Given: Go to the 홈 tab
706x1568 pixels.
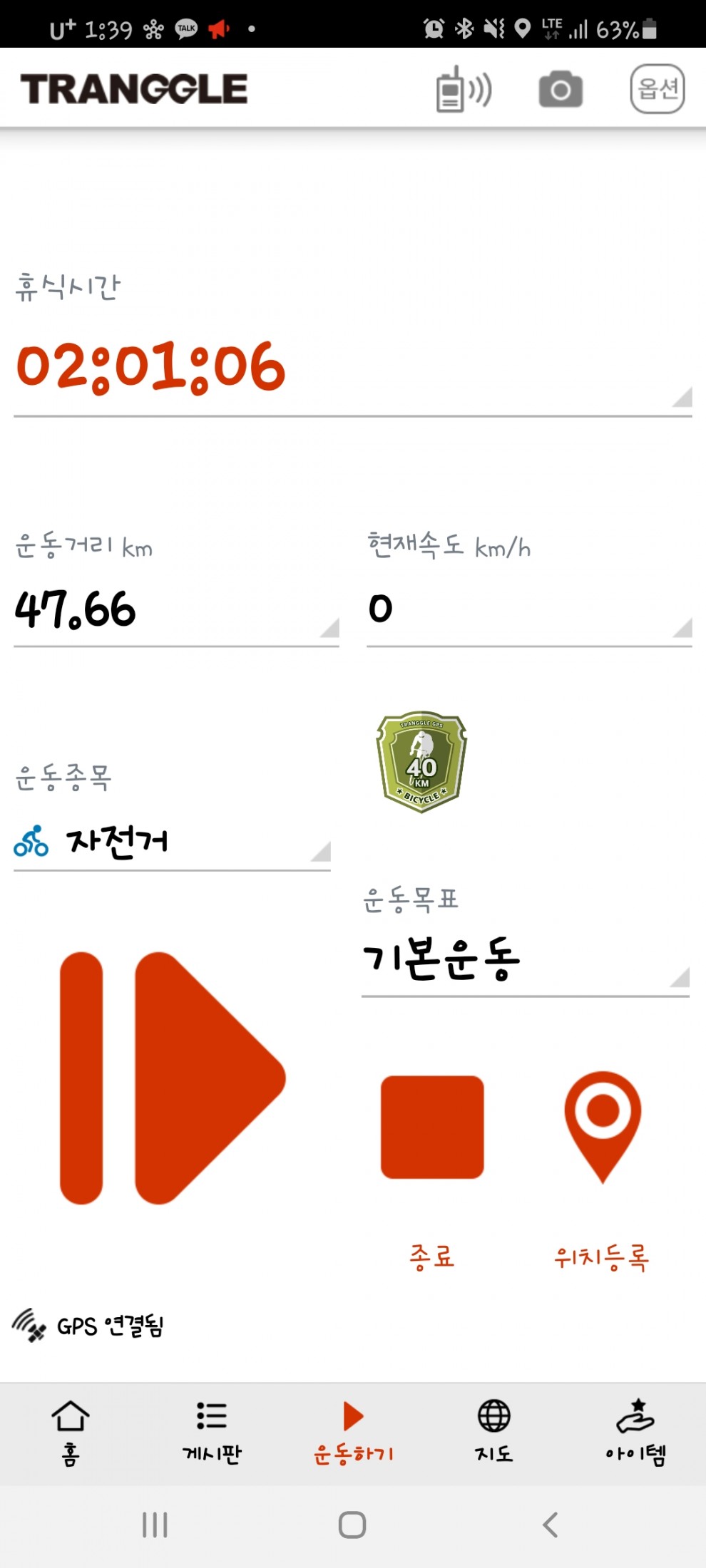Looking at the screenshot, I should pyautogui.click(x=71, y=1433).
